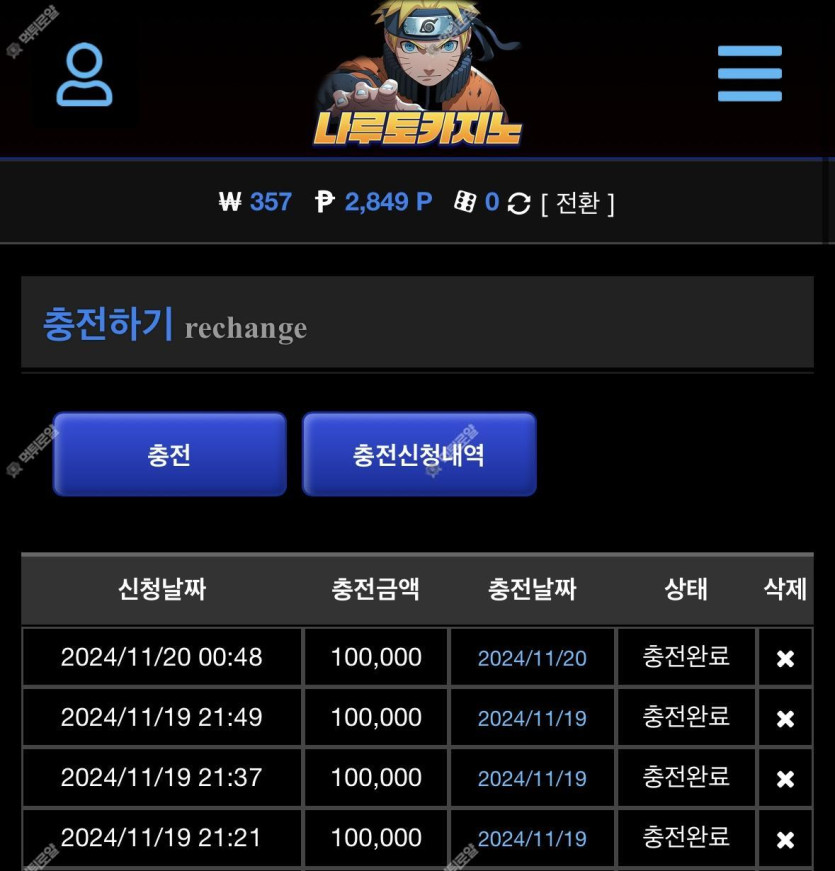The width and height of the screenshot is (835, 871).
Task: Tap the 전환 convert link
Action: 577,203
